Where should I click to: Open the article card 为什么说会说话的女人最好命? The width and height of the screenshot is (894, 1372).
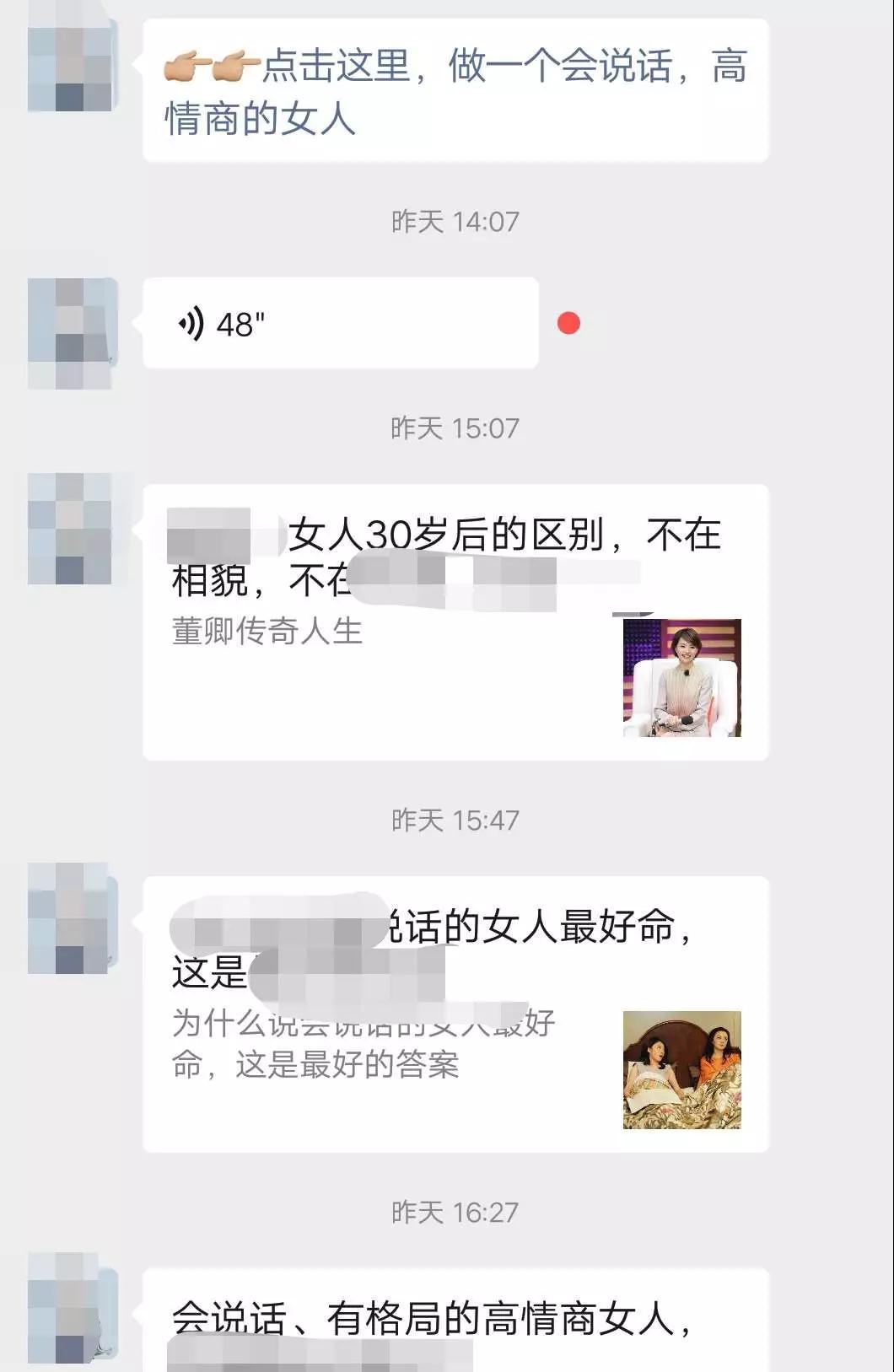455,1014
